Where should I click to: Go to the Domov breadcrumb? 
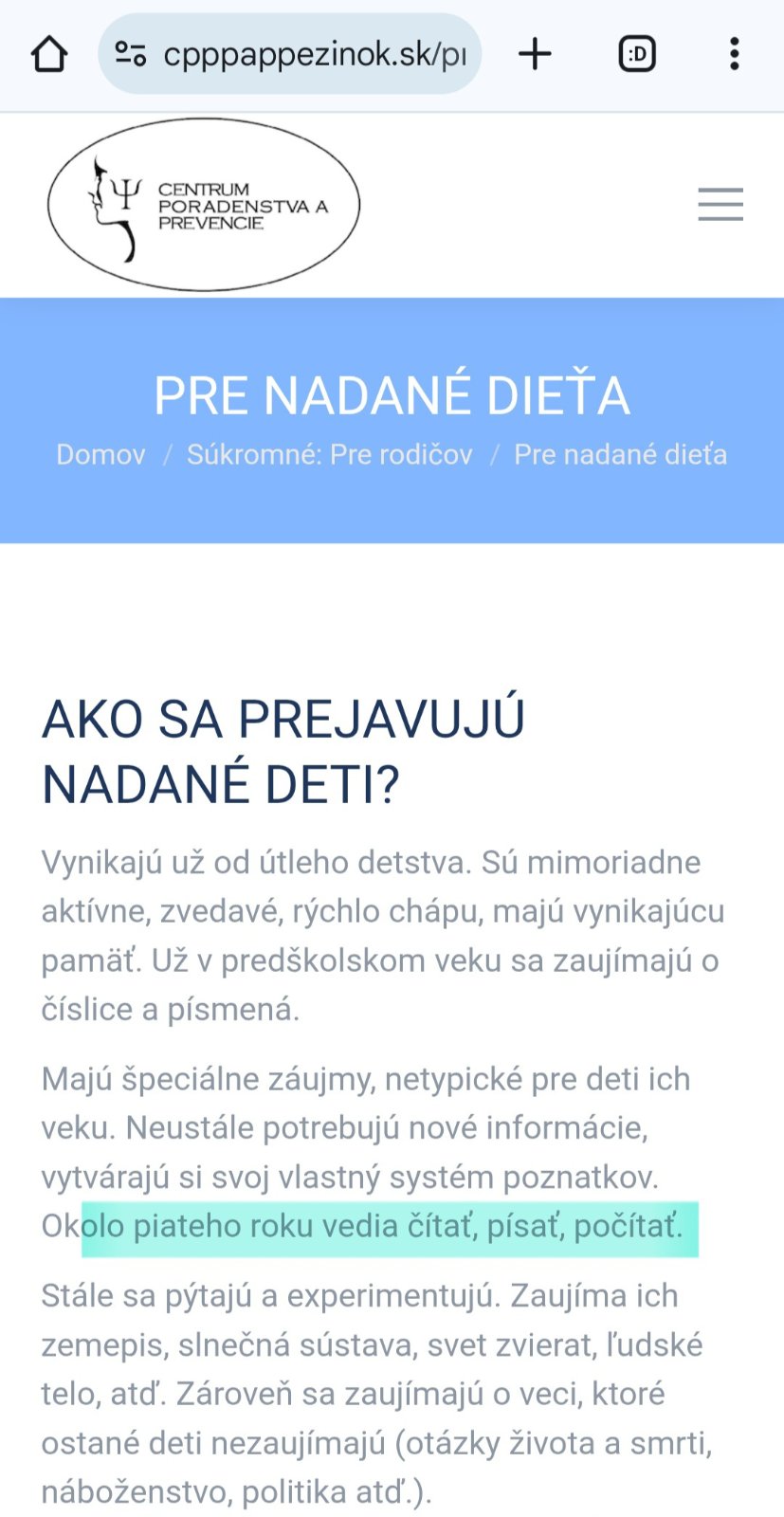point(100,454)
